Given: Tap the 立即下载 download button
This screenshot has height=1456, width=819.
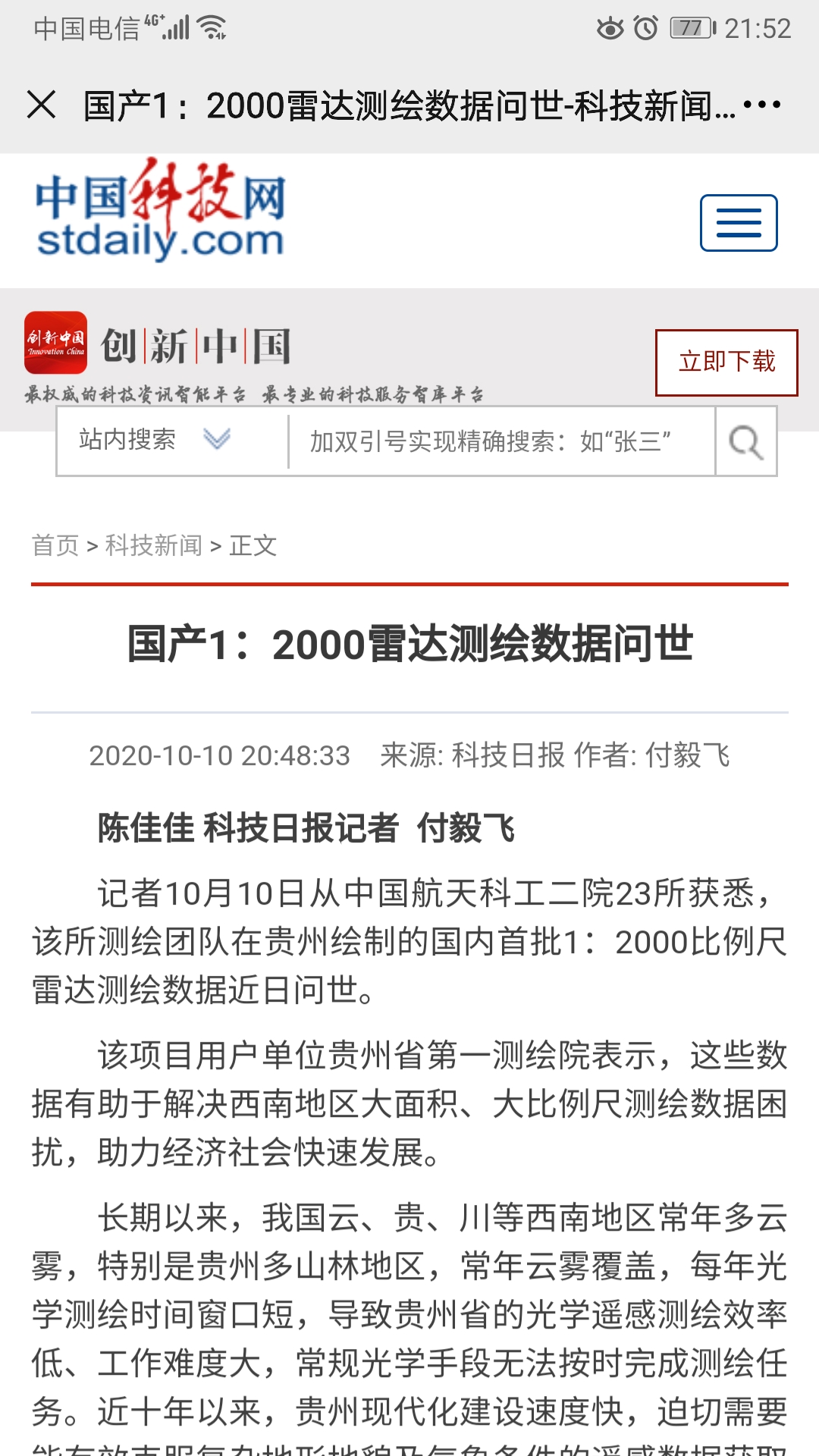Looking at the screenshot, I should point(726,362).
